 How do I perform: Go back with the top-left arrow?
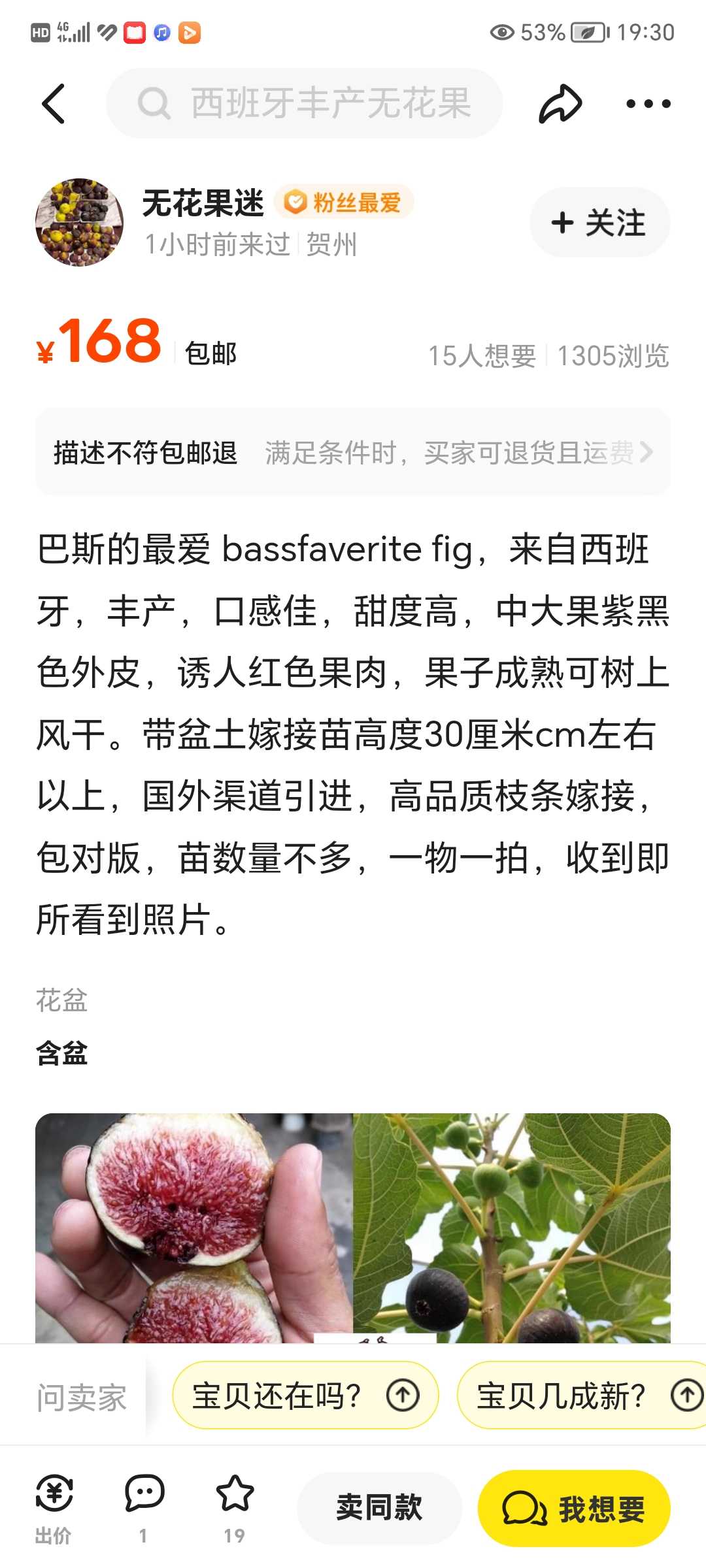(54, 103)
